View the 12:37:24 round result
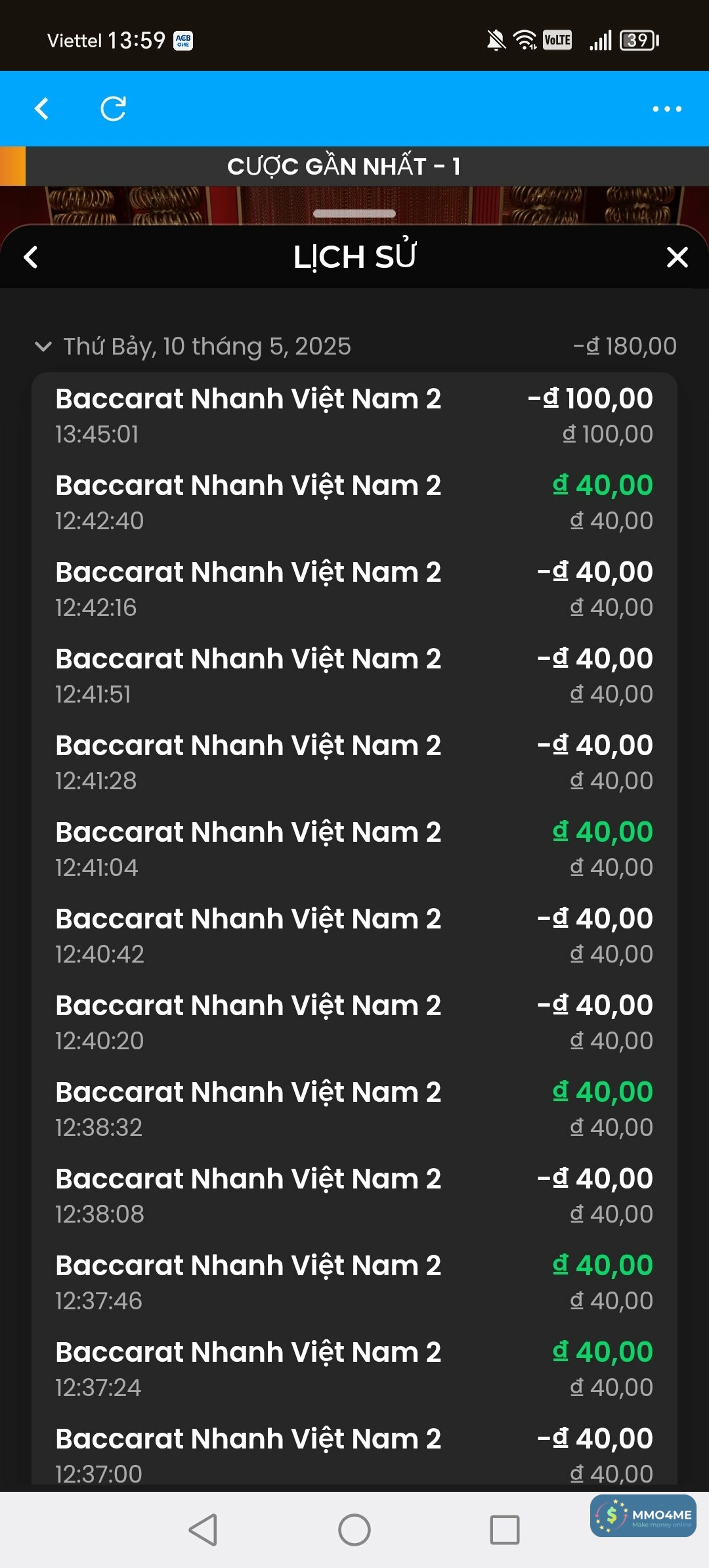This screenshot has height=1568, width=709. pyautogui.click(x=354, y=1369)
